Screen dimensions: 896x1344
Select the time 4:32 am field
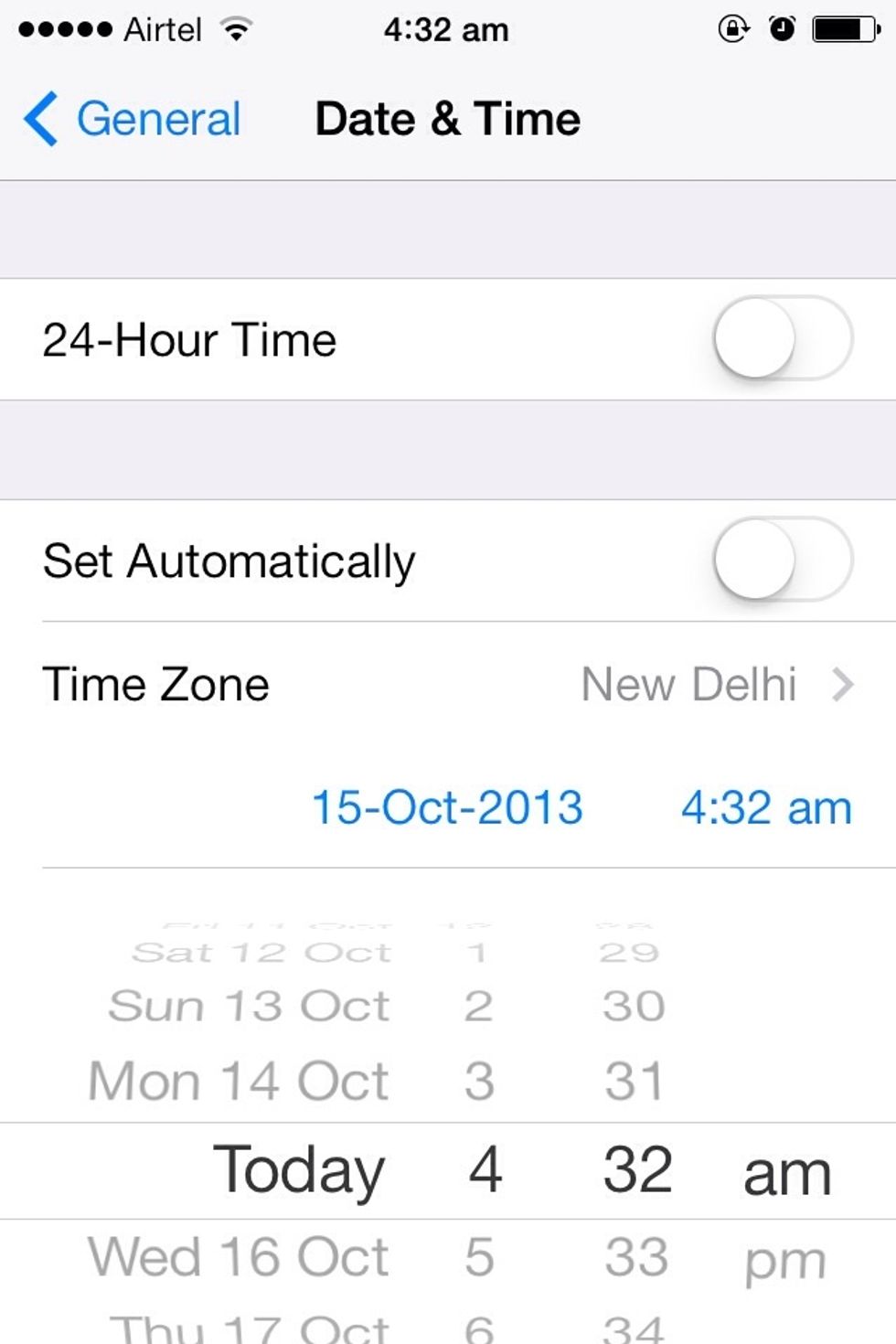coord(767,806)
